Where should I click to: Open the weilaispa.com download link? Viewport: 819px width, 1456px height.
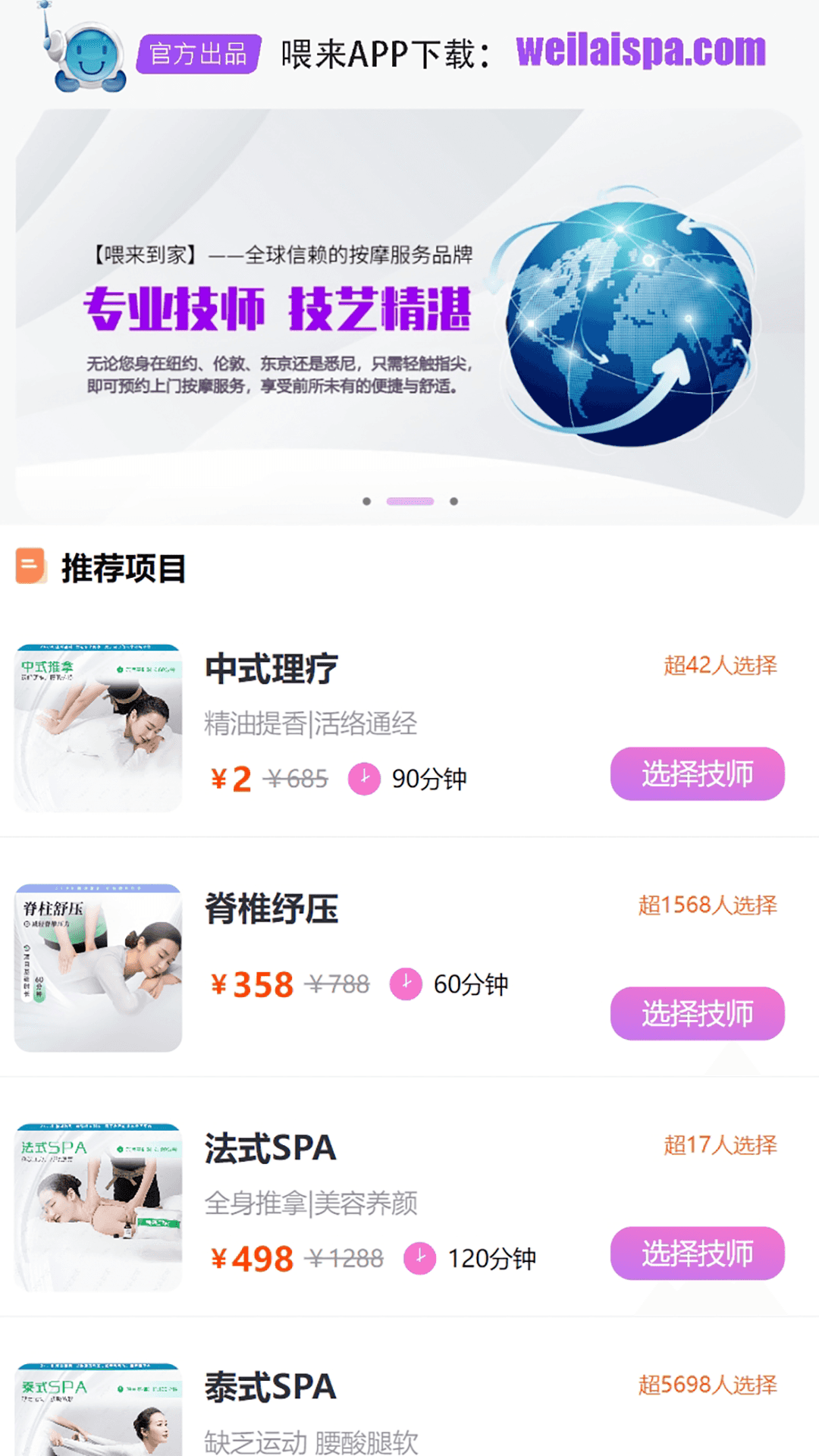pos(641,52)
